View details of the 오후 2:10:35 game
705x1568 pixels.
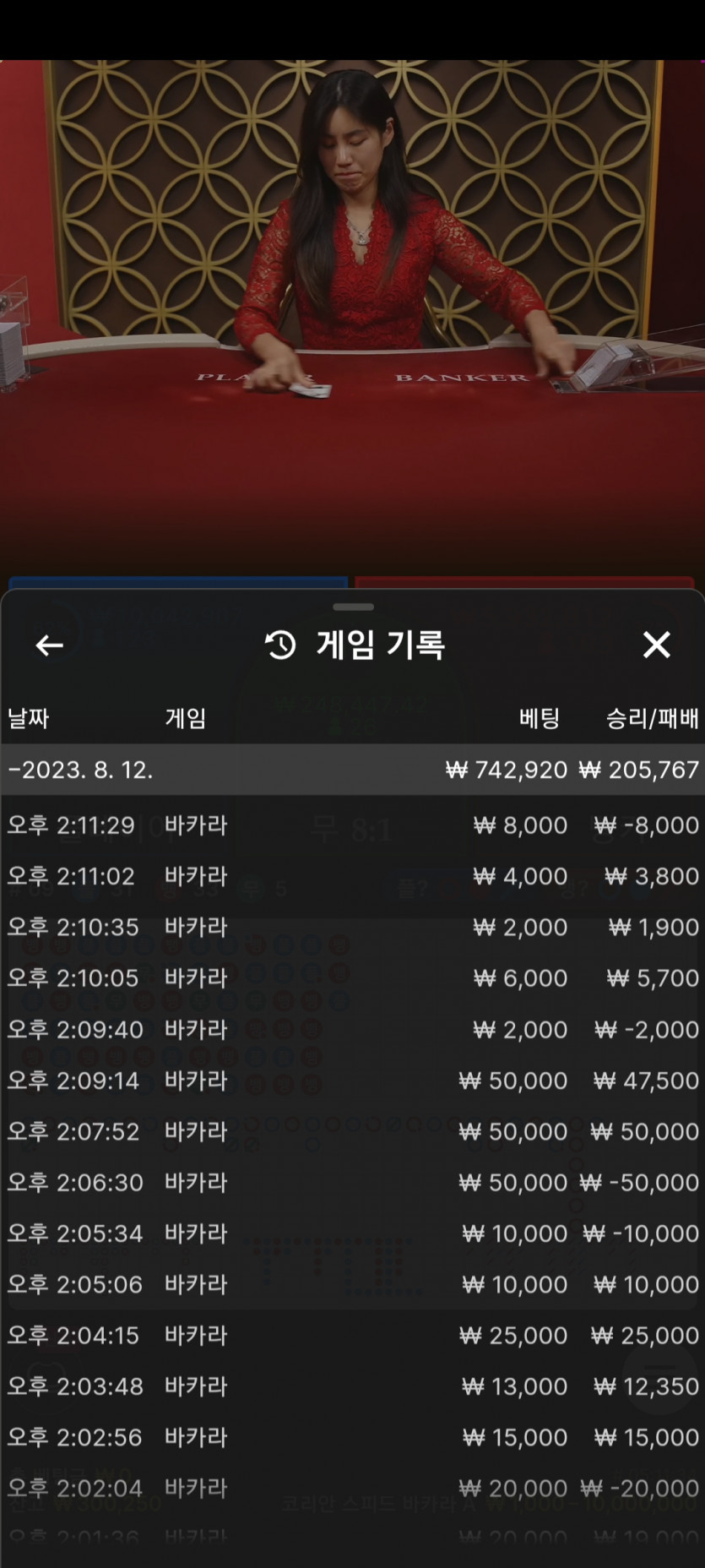pos(353,928)
